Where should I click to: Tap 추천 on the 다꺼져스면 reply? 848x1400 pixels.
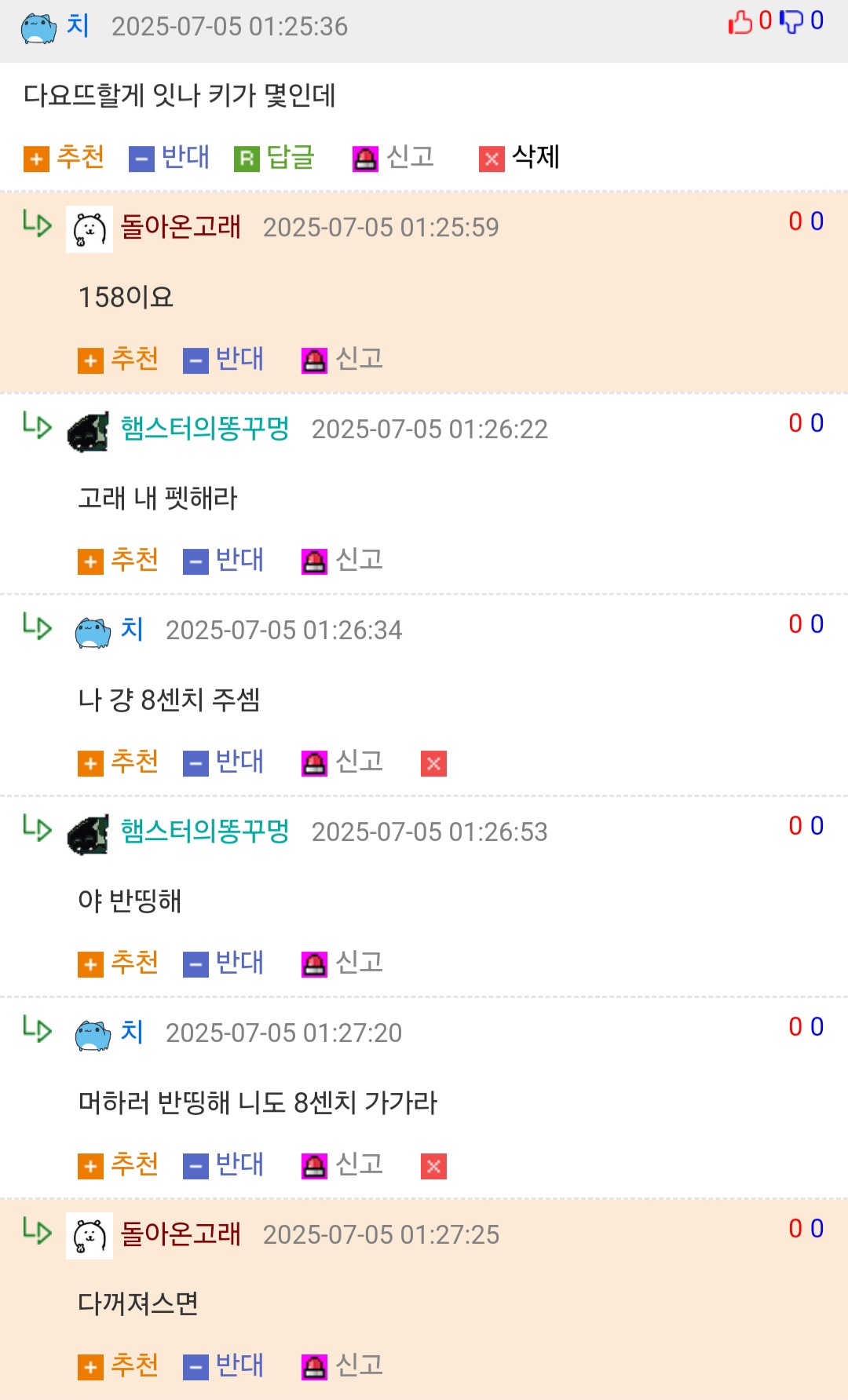(x=119, y=1366)
